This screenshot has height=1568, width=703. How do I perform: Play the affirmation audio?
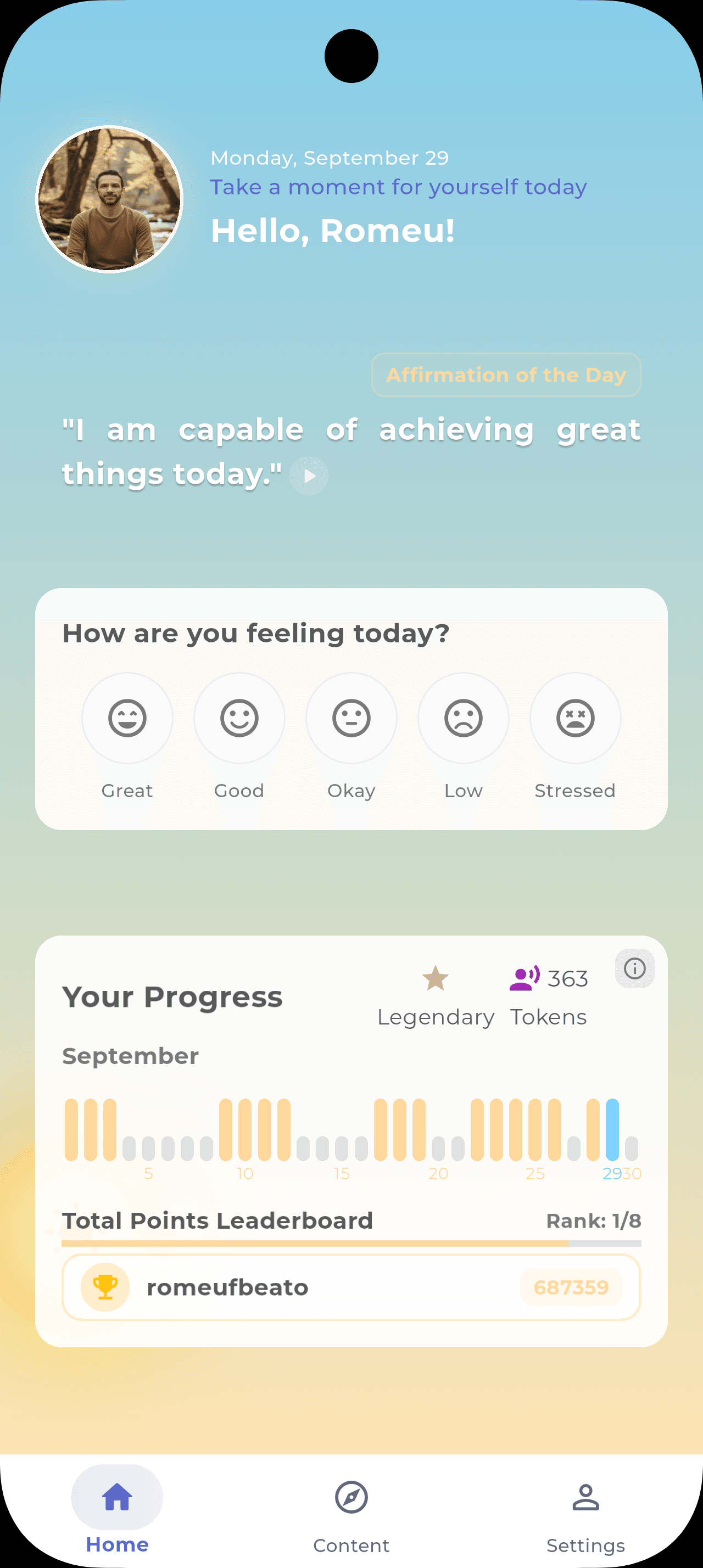coord(309,476)
